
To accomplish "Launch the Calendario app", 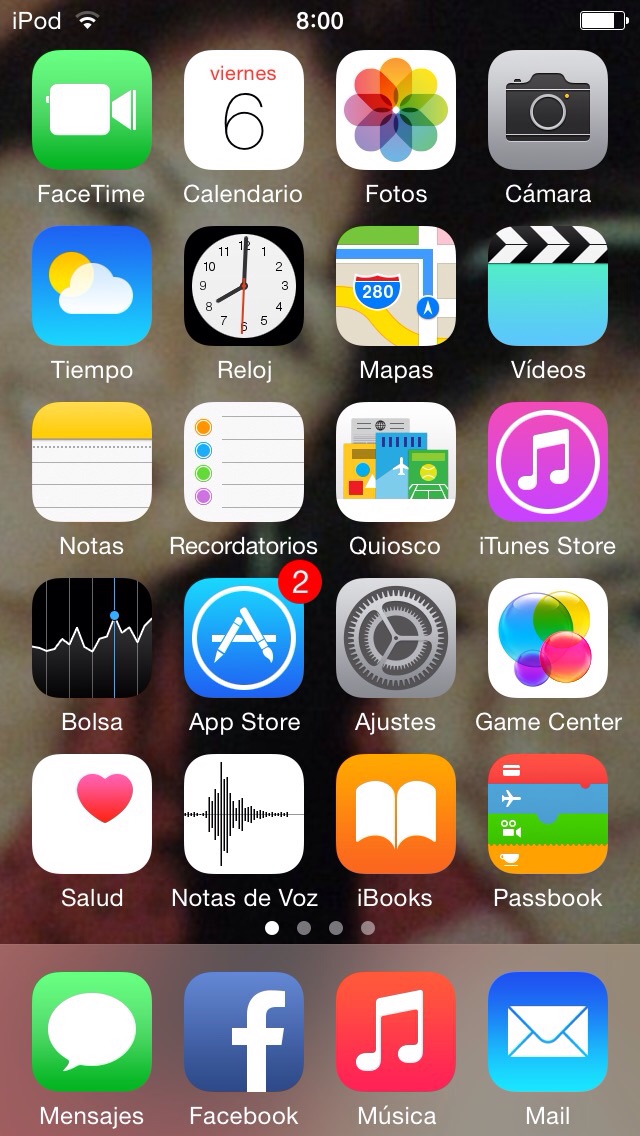I will 244,110.
